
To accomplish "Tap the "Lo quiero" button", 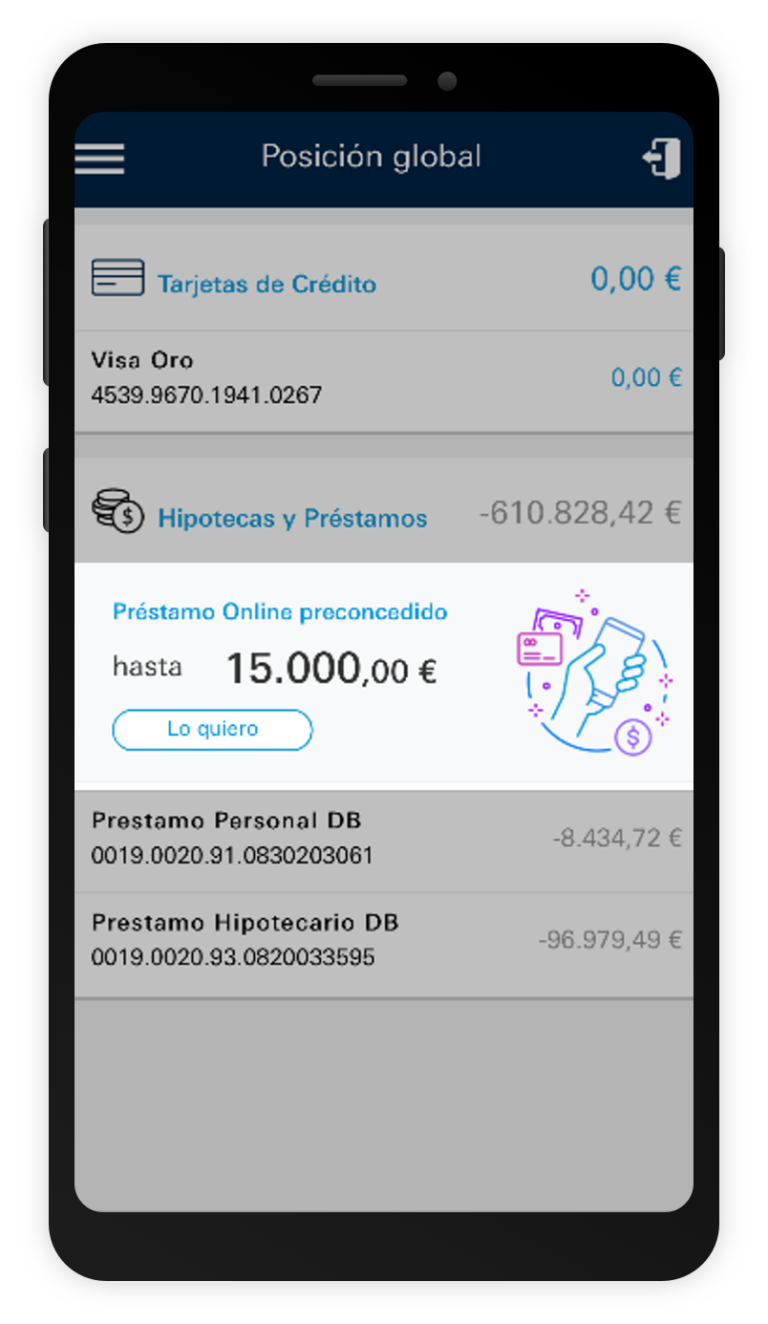I will coord(212,730).
